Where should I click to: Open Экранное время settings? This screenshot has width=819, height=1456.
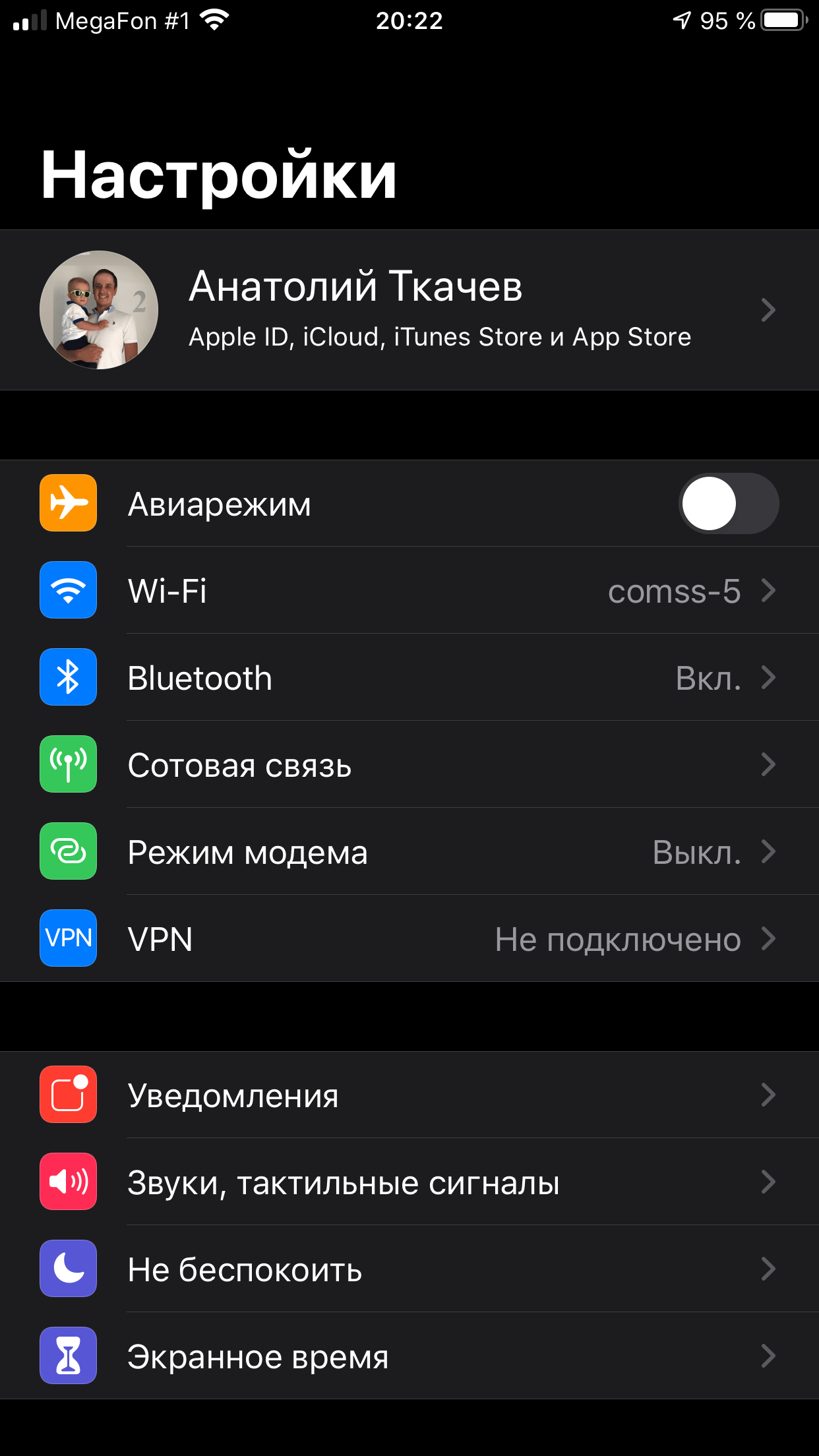click(409, 1356)
